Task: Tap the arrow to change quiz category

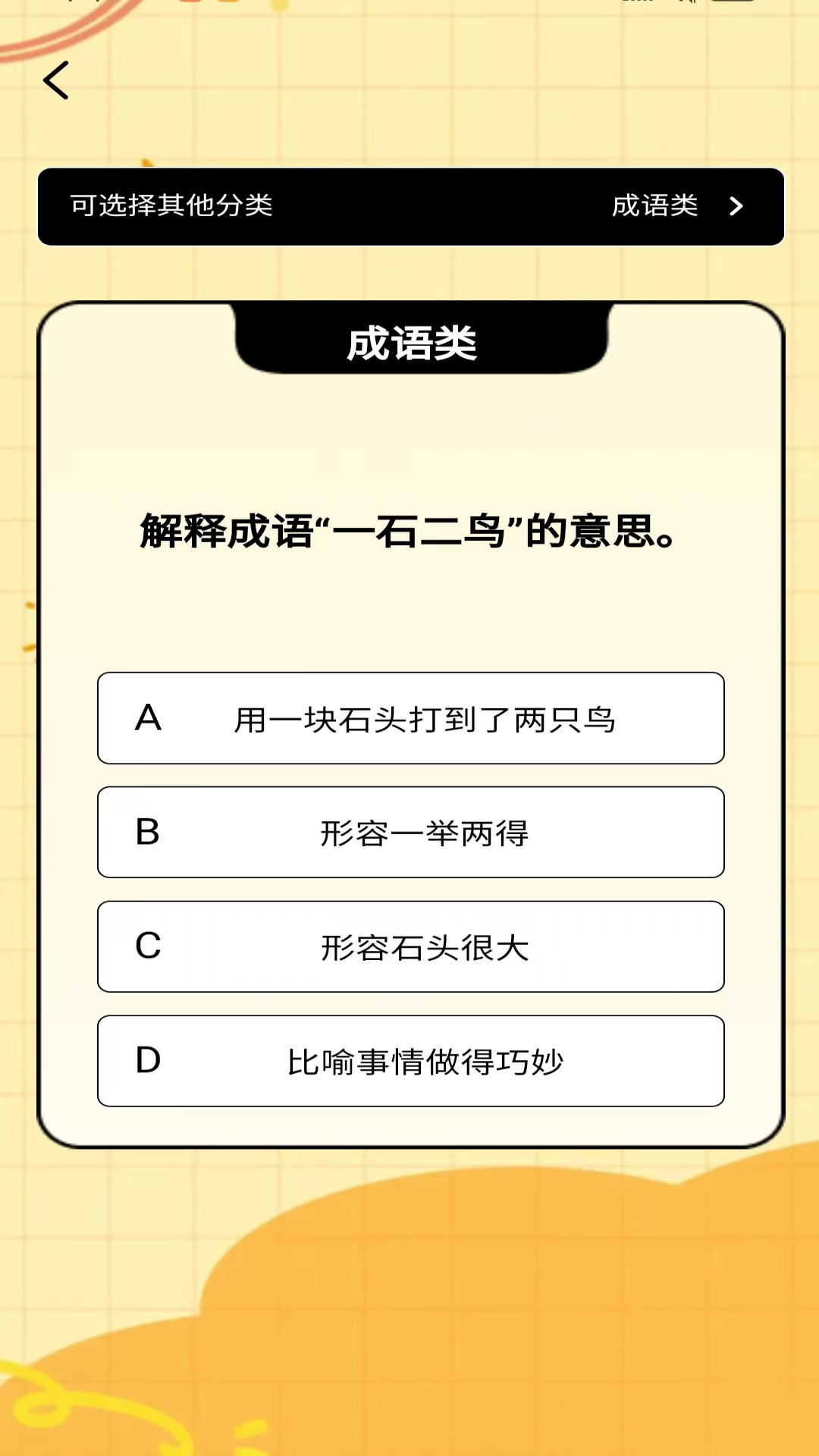Action: [737, 207]
